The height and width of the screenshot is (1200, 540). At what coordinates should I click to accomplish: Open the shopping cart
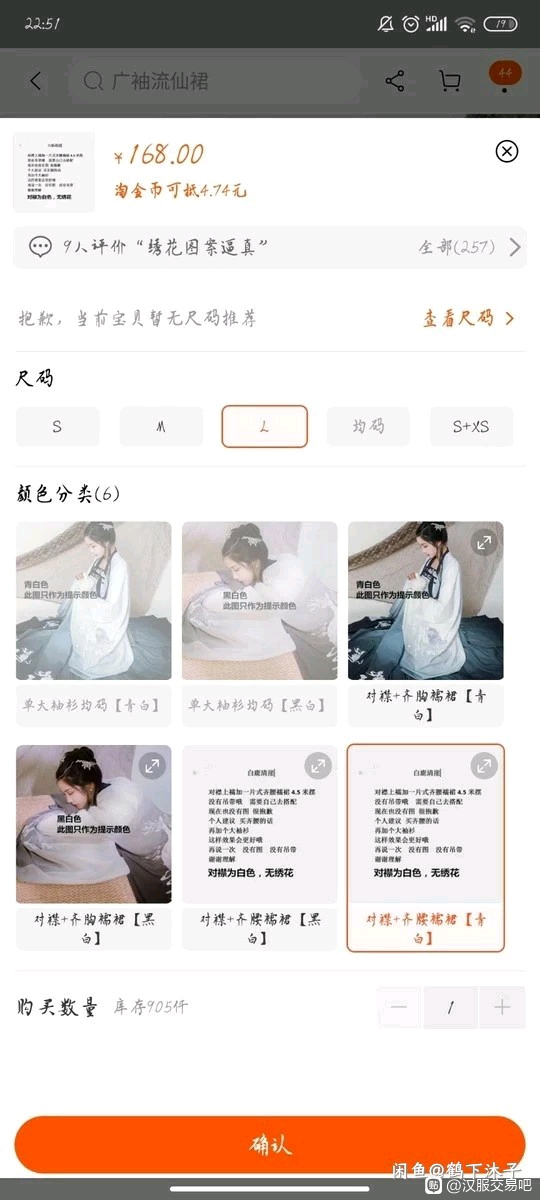tap(450, 81)
